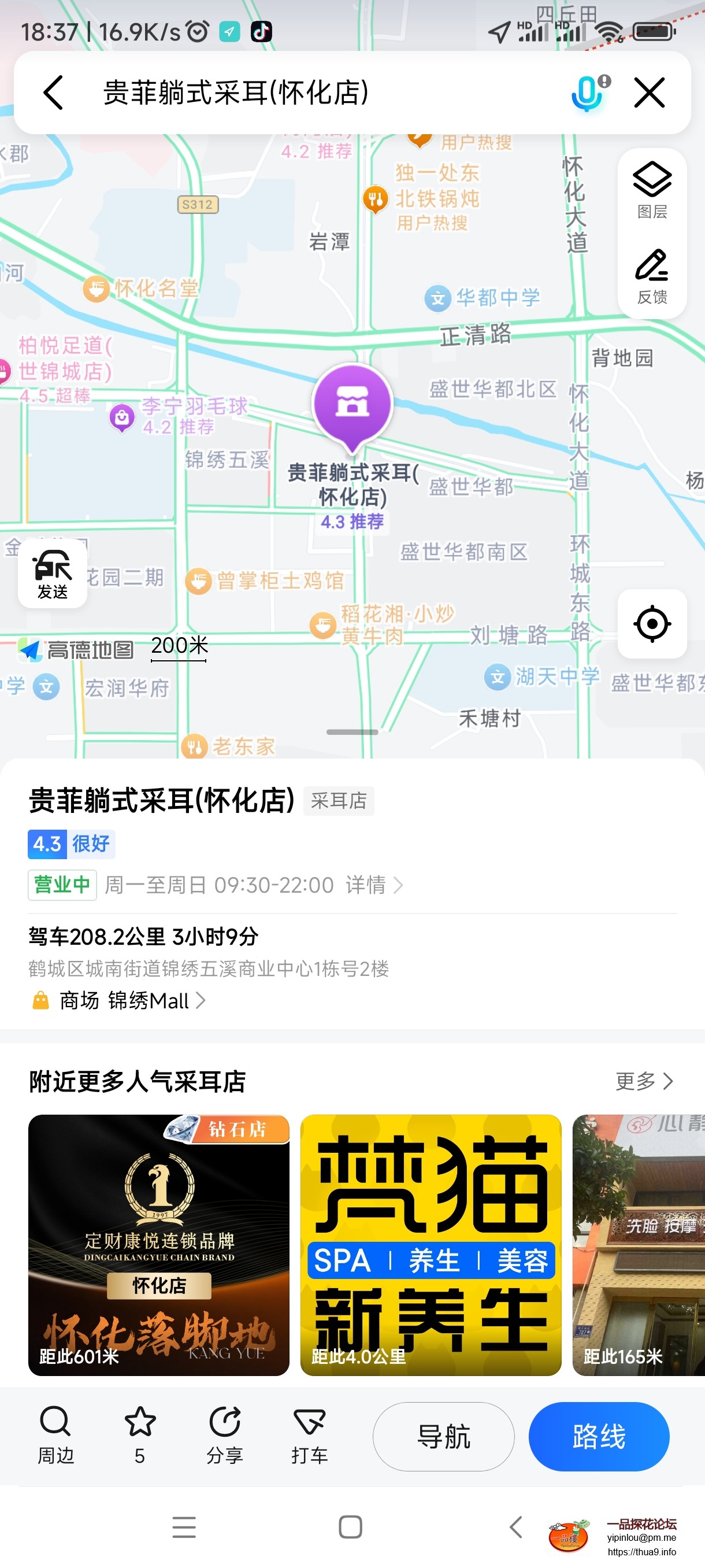Open the 图层 map layers panel

(x=651, y=188)
